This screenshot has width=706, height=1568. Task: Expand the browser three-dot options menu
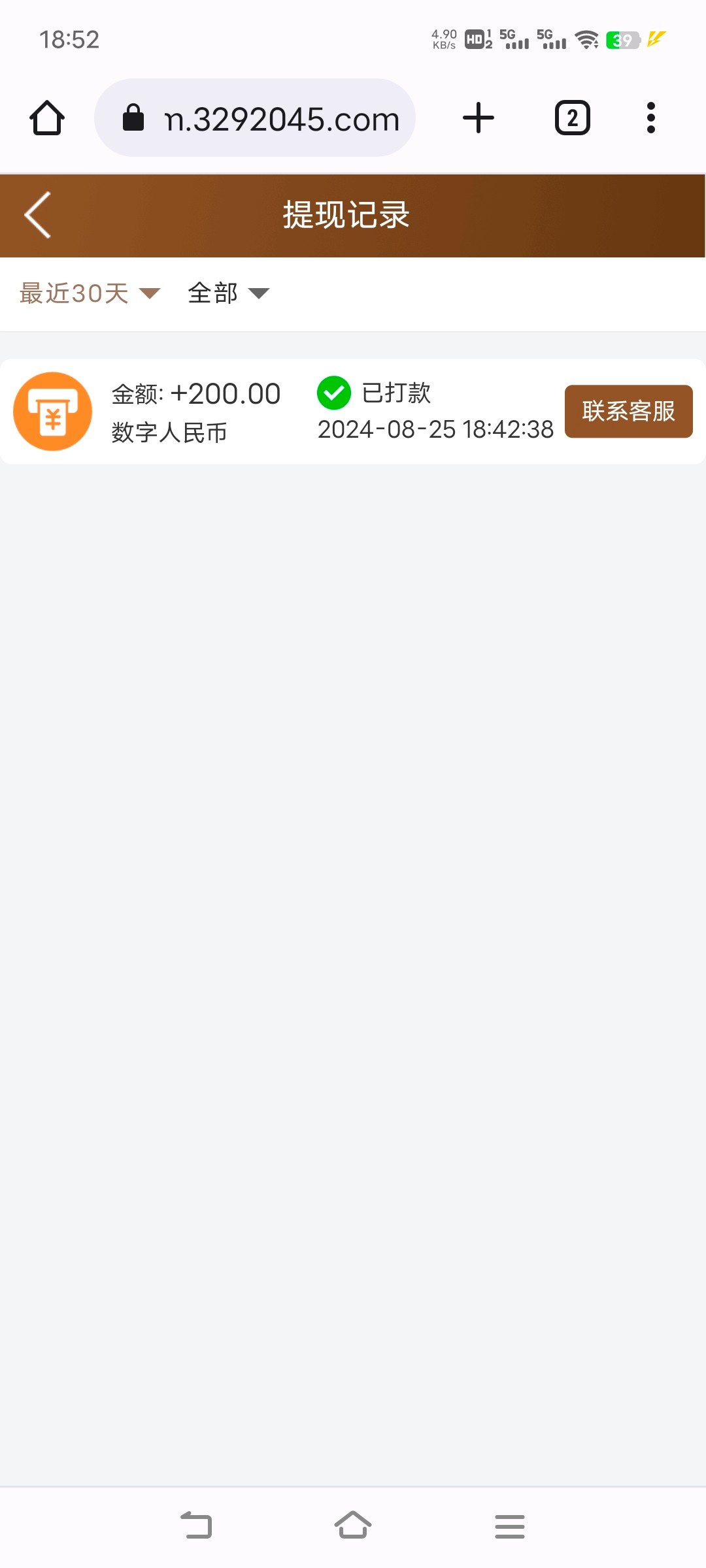coord(650,117)
